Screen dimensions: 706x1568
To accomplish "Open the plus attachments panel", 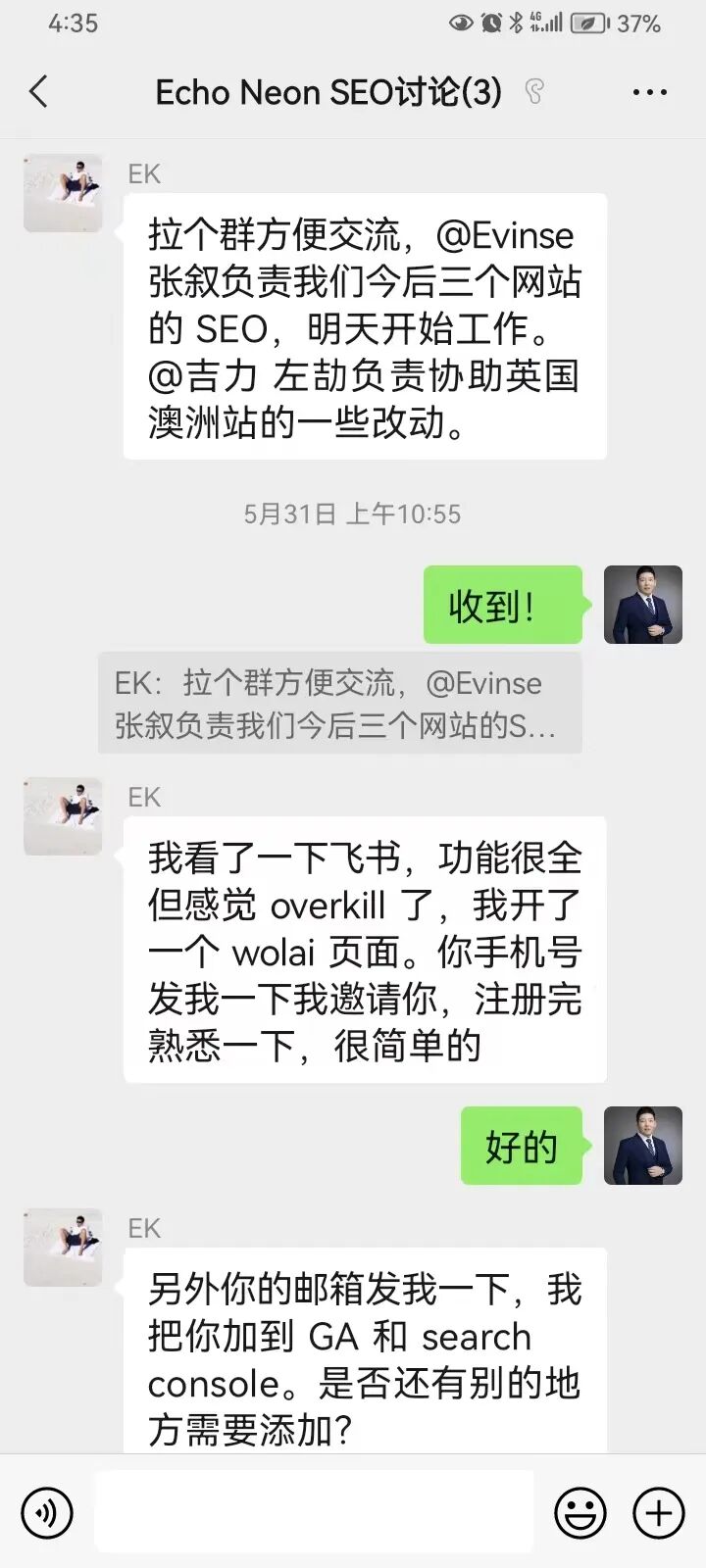I will pyautogui.click(x=658, y=1512).
